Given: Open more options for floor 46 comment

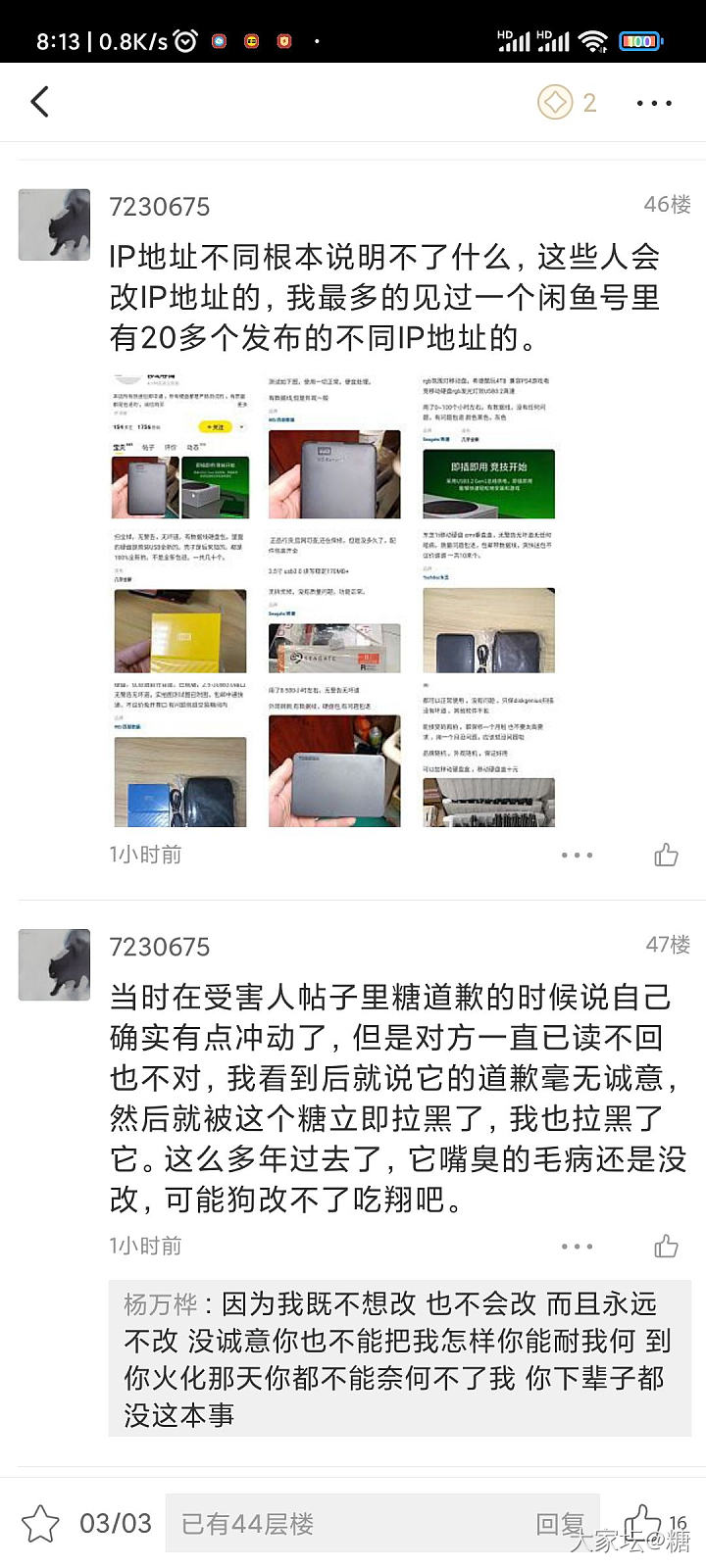Looking at the screenshot, I should click(x=577, y=855).
